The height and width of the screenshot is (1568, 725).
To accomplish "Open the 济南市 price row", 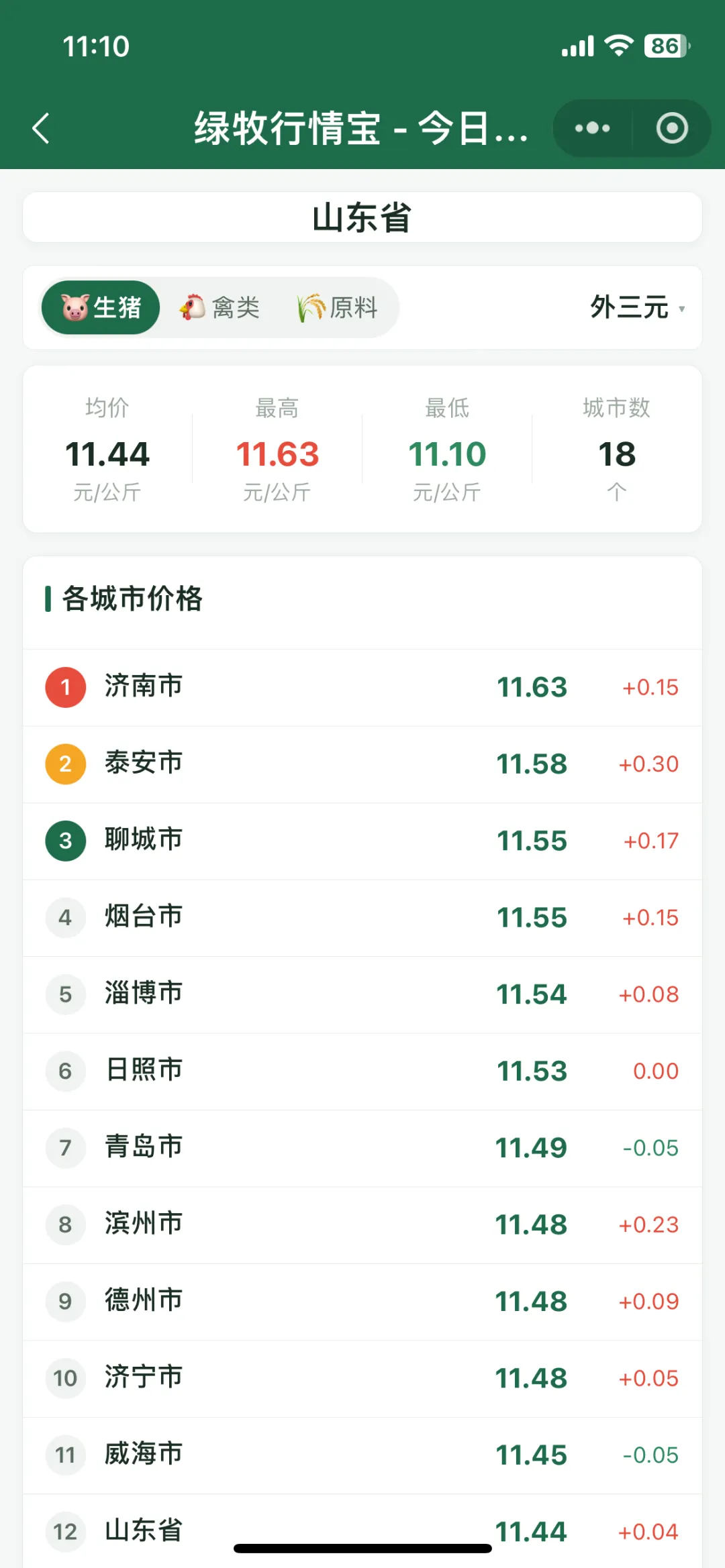I will pyautogui.click(x=362, y=687).
